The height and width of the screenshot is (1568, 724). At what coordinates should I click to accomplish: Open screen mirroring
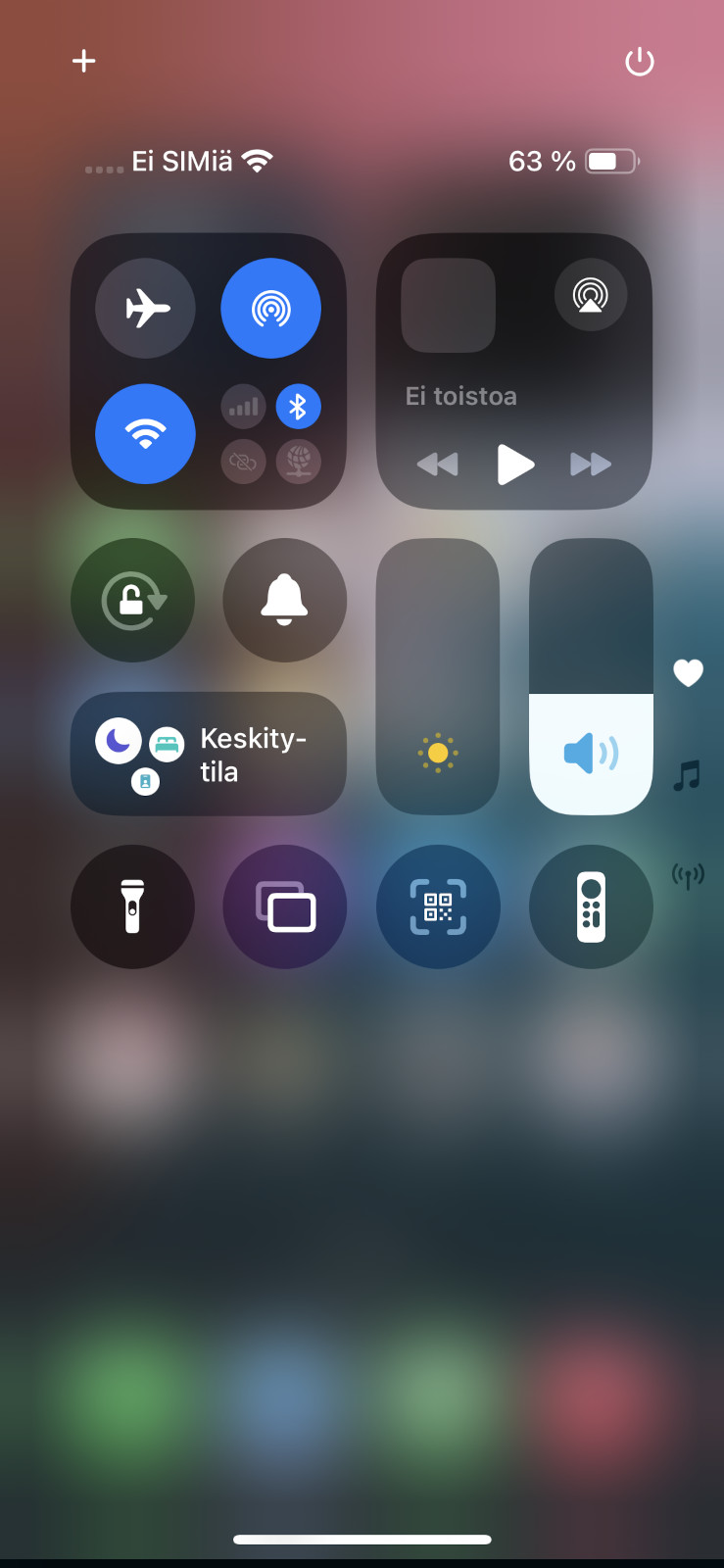click(284, 906)
